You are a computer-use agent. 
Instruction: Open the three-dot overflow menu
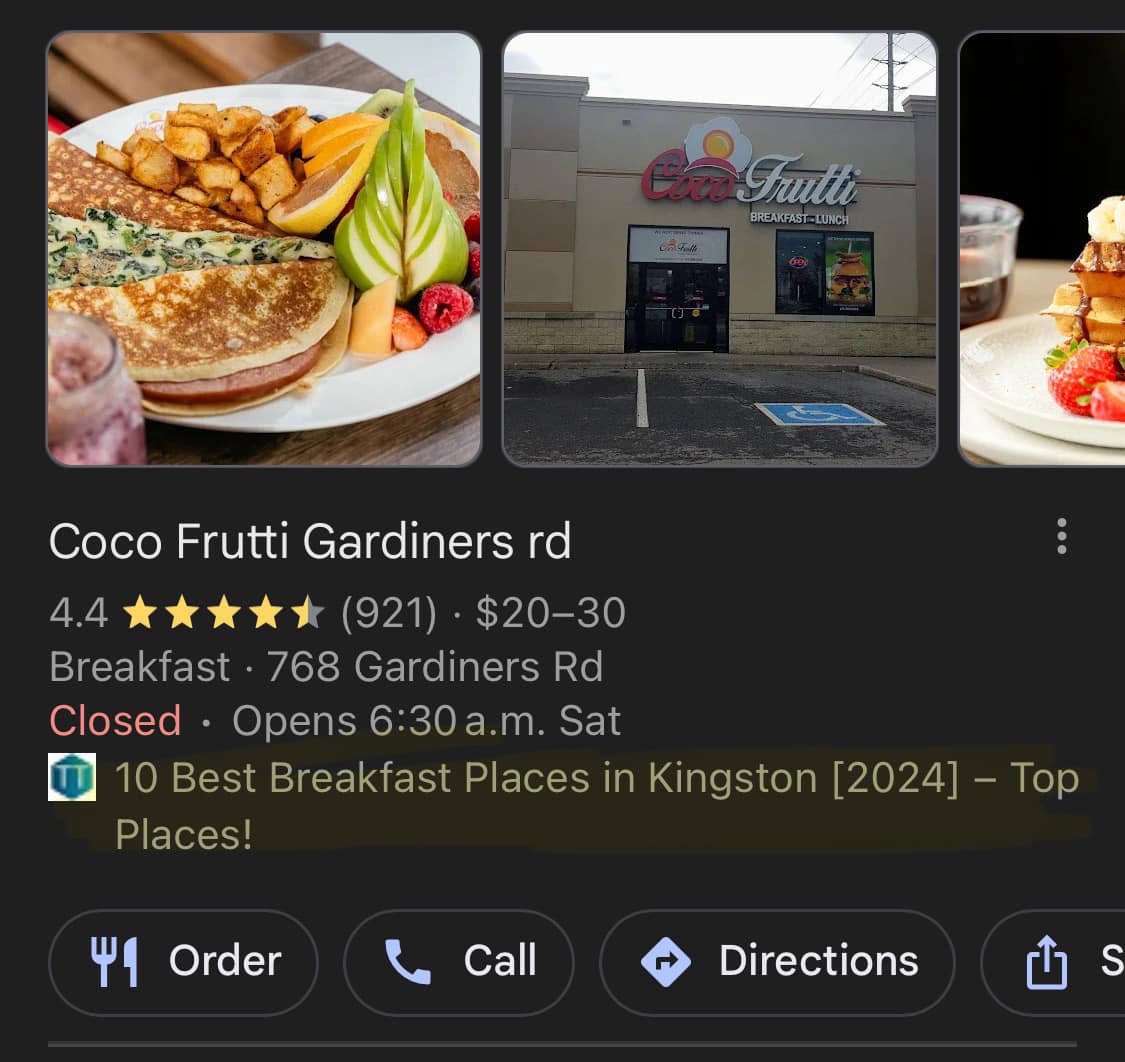pos(1061,537)
